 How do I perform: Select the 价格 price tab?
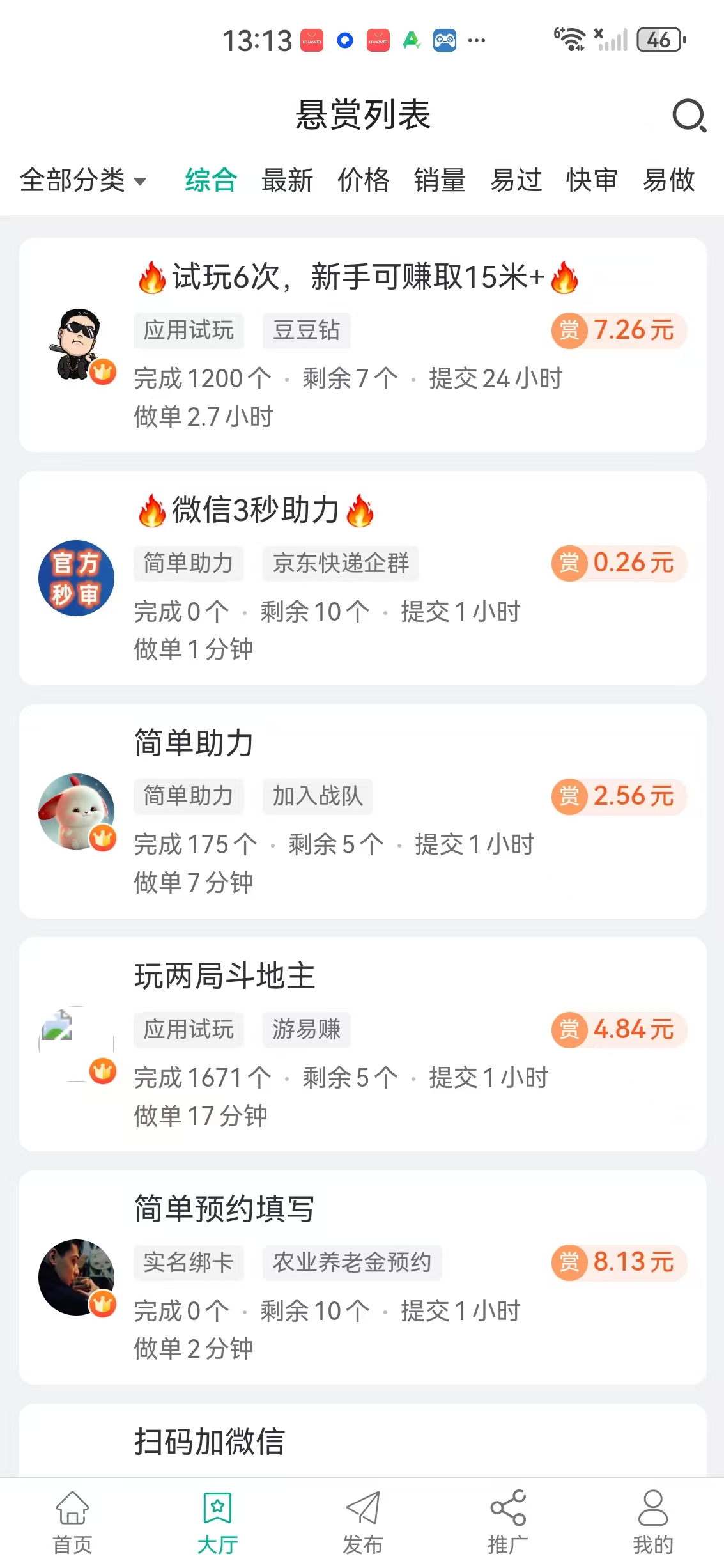click(363, 182)
